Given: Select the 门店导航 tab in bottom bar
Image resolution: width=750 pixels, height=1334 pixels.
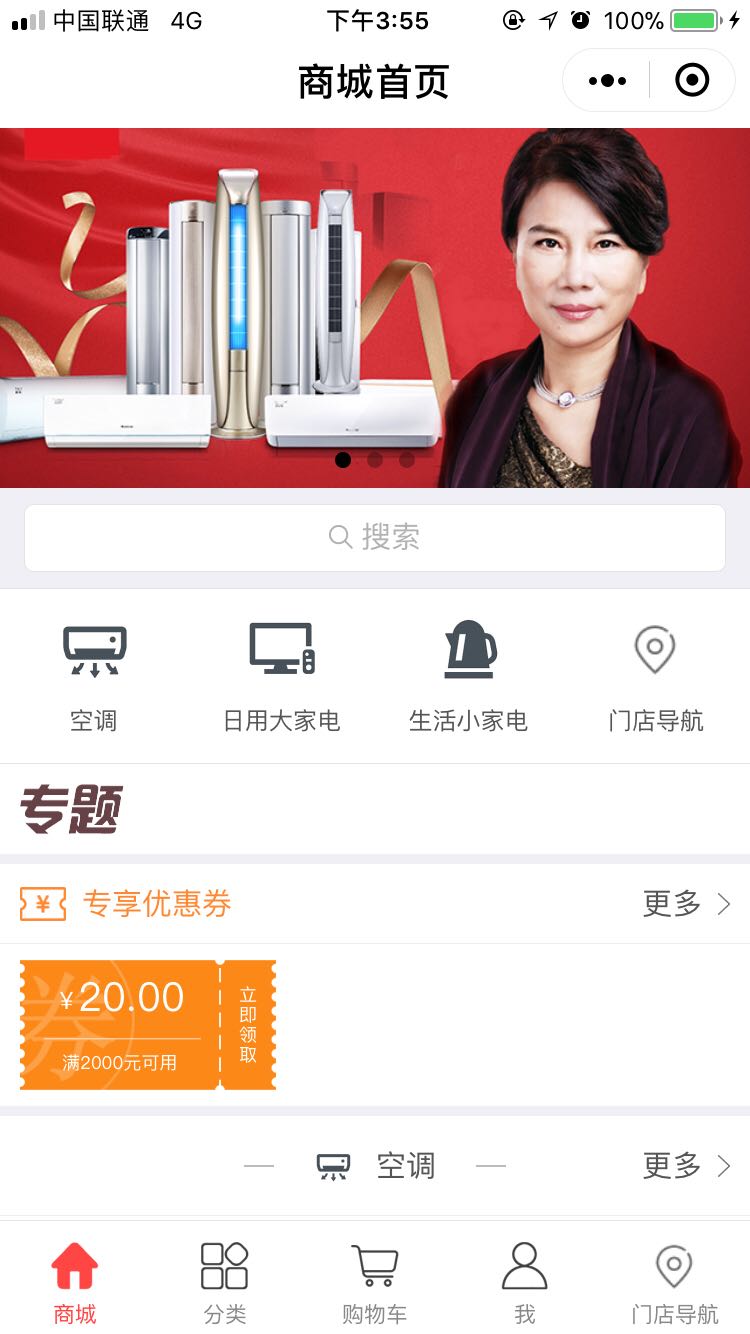Looking at the screenshot, I should 674,1282.
